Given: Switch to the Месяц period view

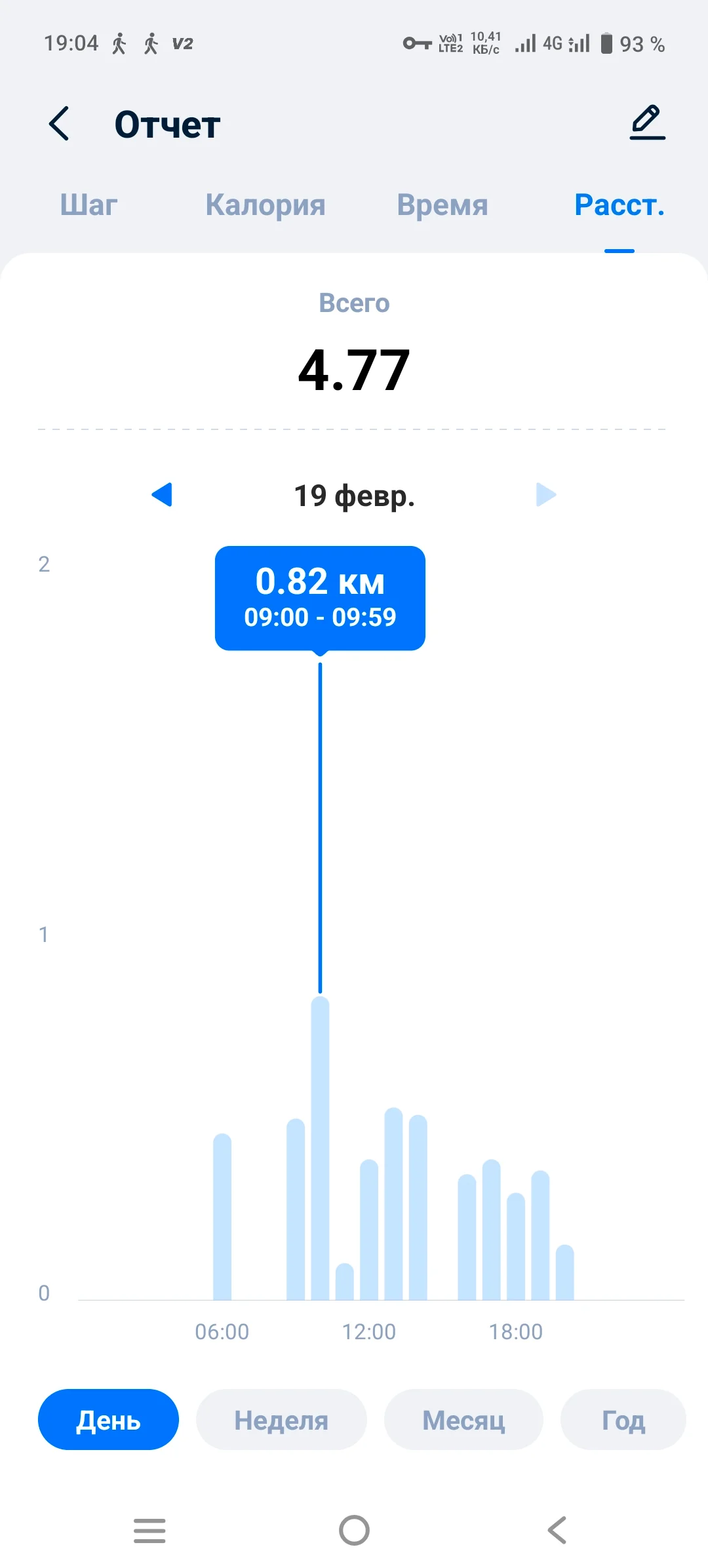Looking at the screenshot, I should click(463, 1420).
